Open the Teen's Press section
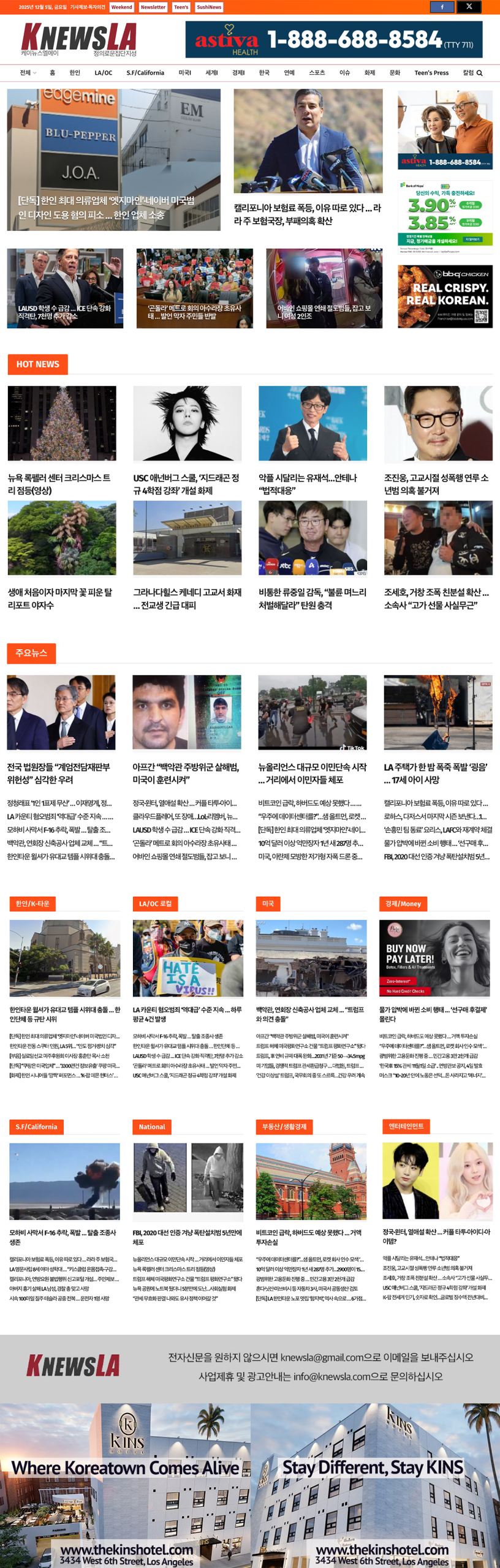This screenshot has height=1568, width=500. click(x=431, y=73)
